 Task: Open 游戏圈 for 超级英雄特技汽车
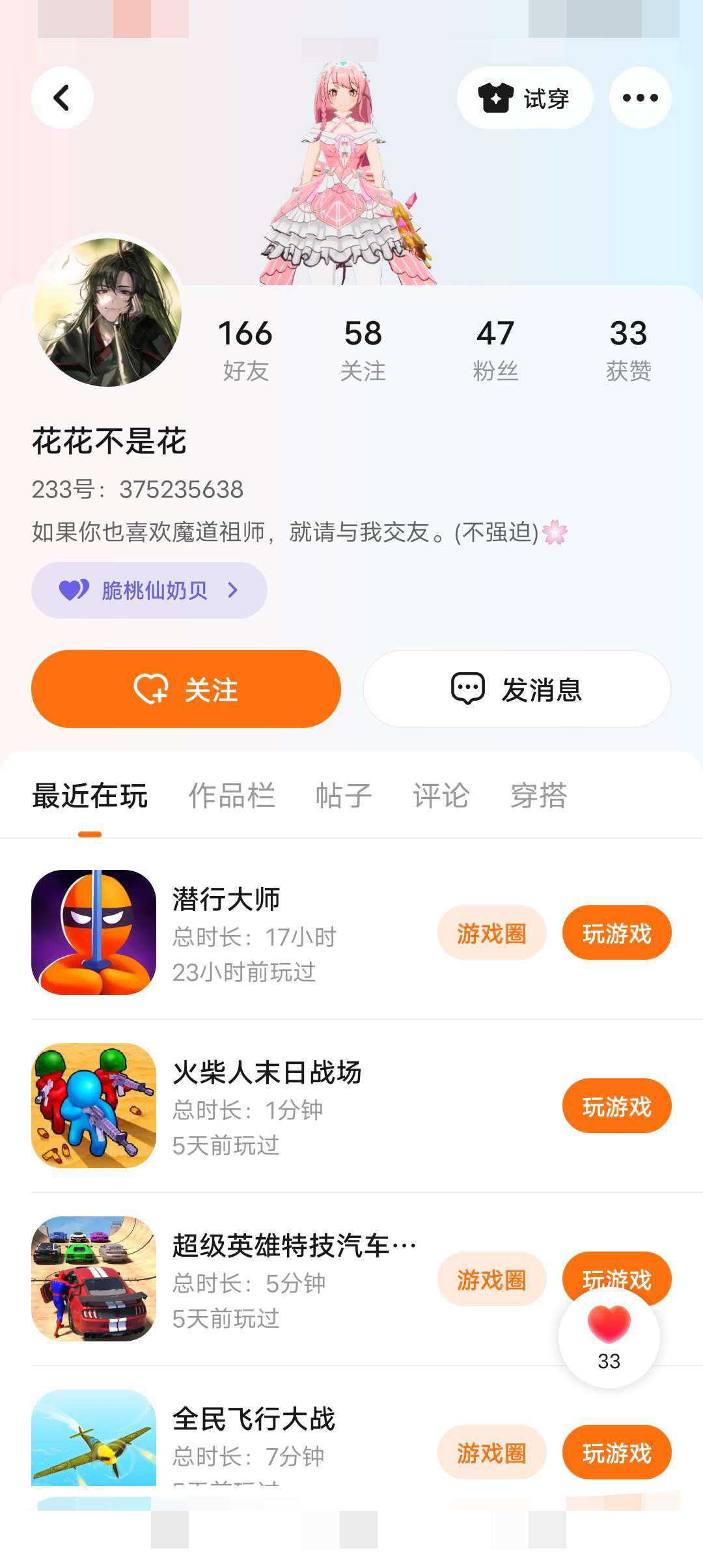click(x=491, y=1279)
